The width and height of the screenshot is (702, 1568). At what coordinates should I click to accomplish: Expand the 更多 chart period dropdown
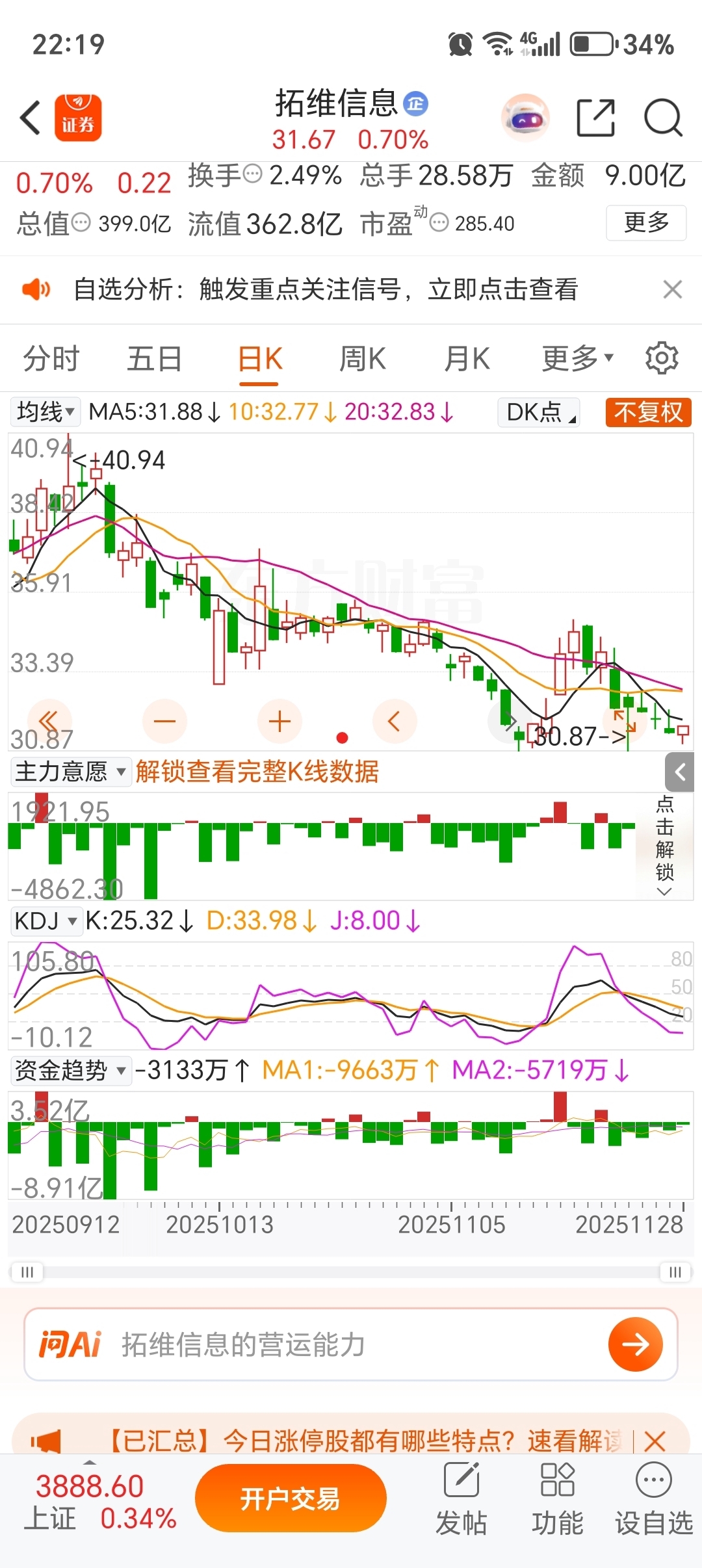[x=577, y=359]
